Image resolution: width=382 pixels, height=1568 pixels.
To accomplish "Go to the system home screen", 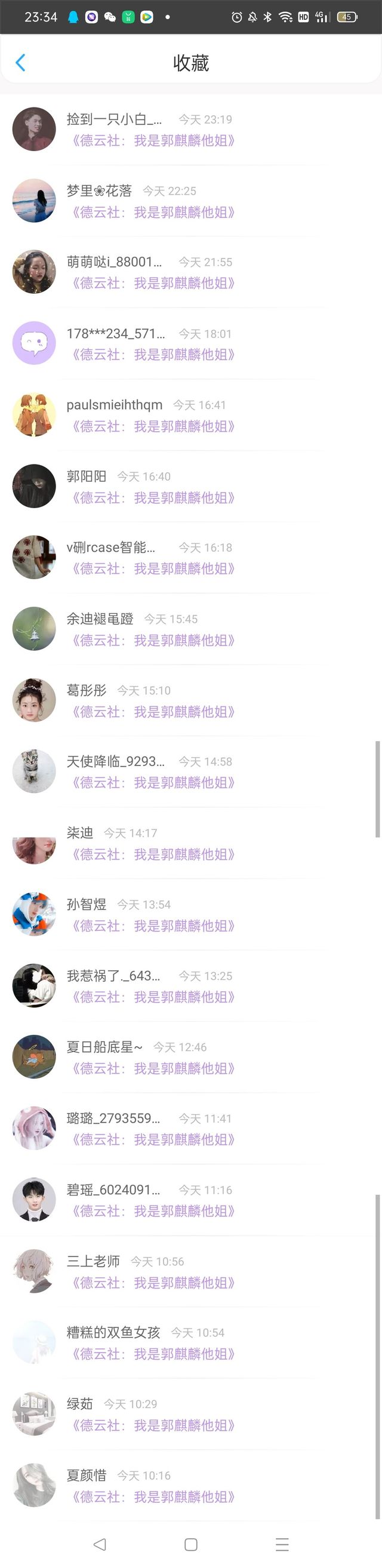I will click(x=191, y=1544).
